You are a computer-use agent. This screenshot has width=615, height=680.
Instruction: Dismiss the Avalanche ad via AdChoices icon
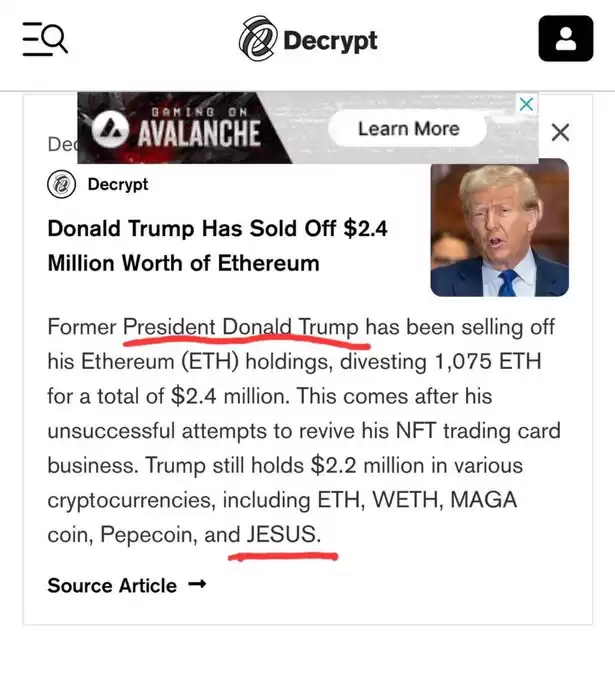526,103
